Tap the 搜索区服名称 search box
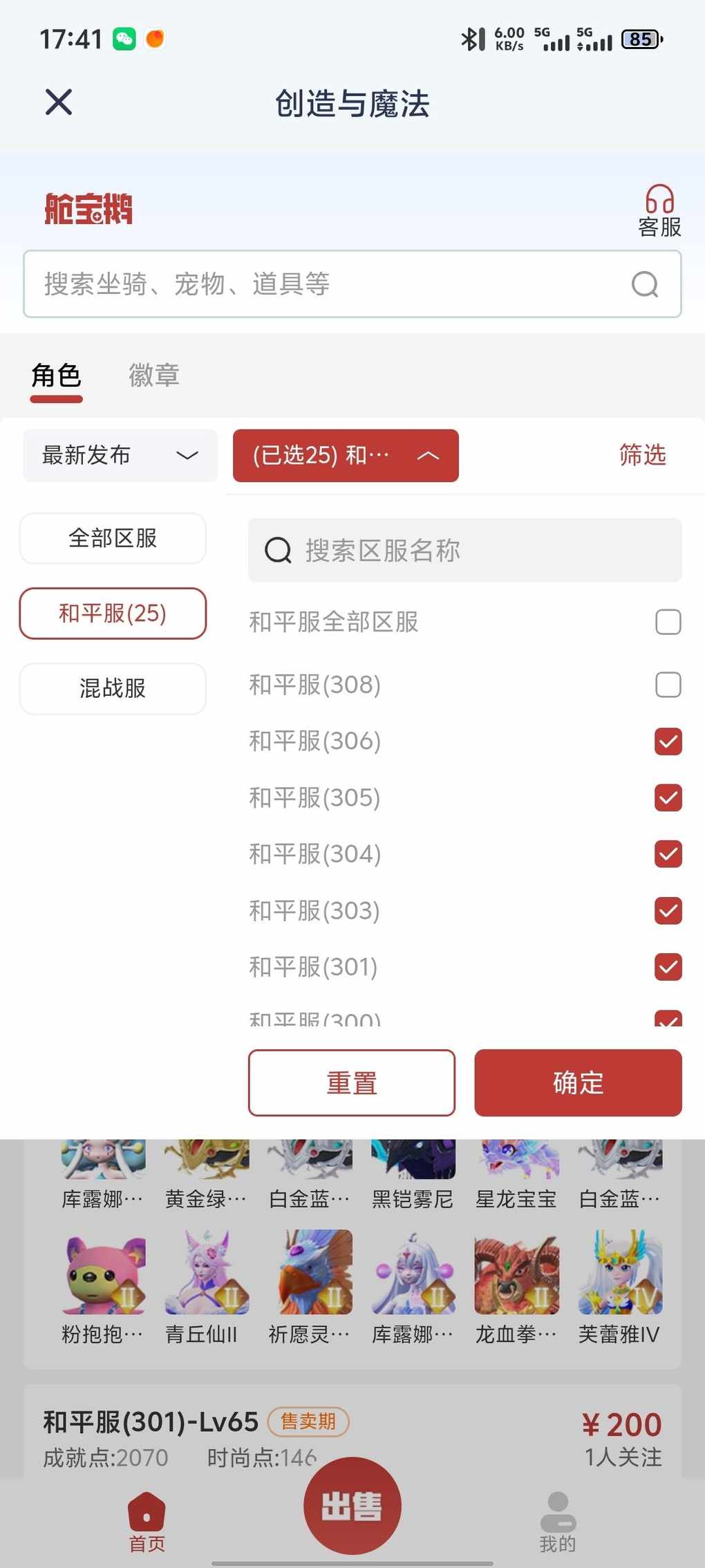 tap(464, 551)
